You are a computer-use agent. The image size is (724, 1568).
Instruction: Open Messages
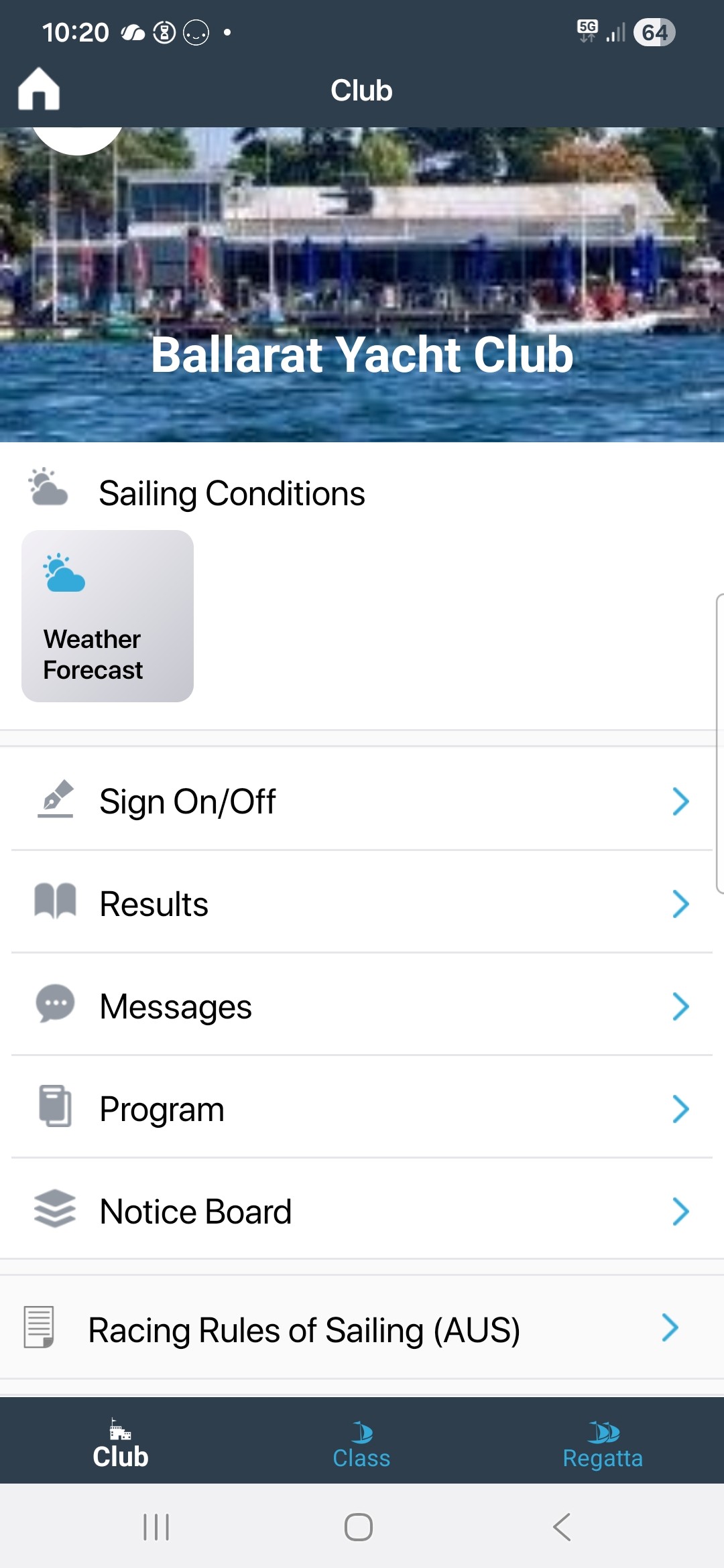(362, 1006)
